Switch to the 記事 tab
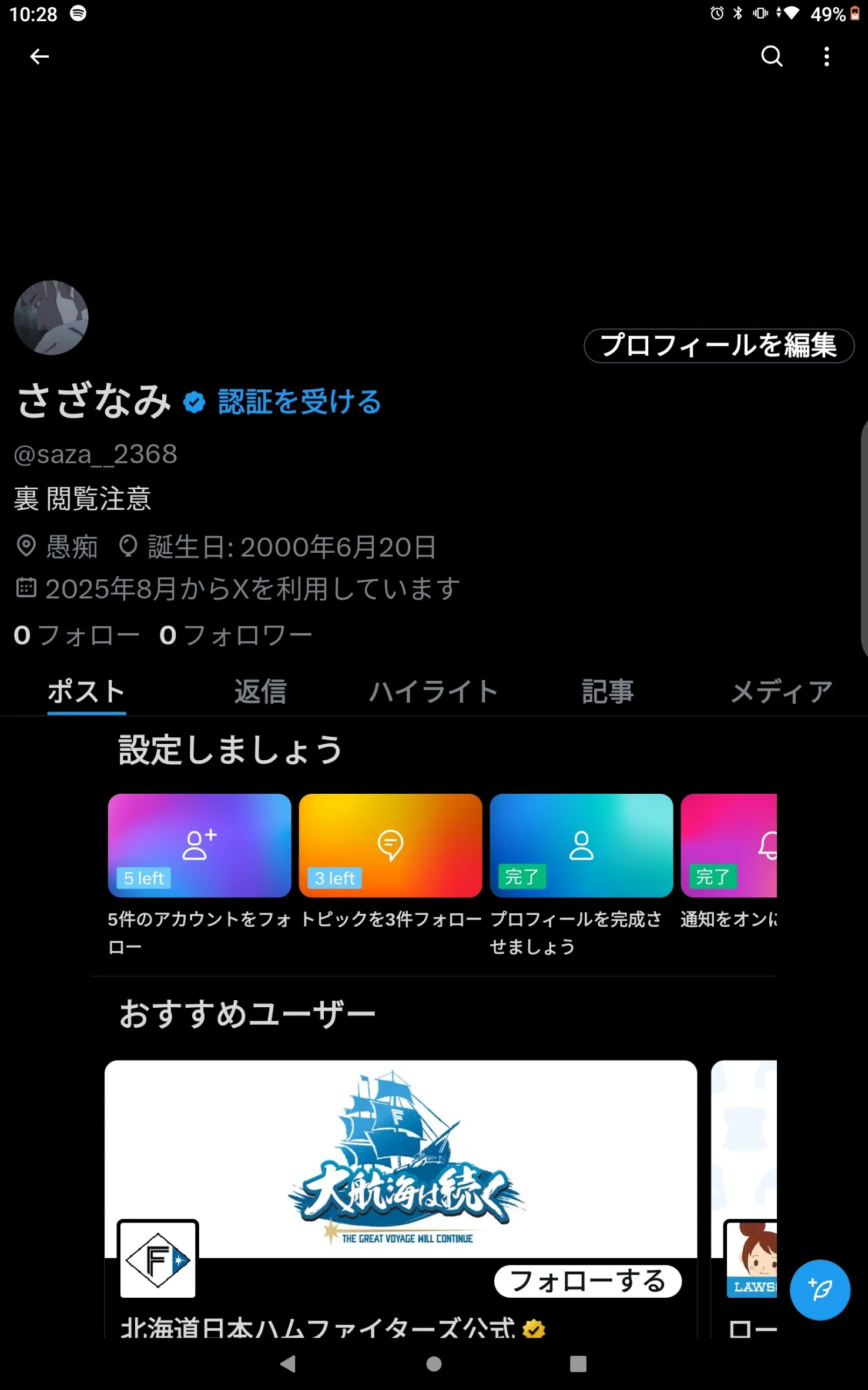Viewport: 868px width, 1390px height. (608, 691)
